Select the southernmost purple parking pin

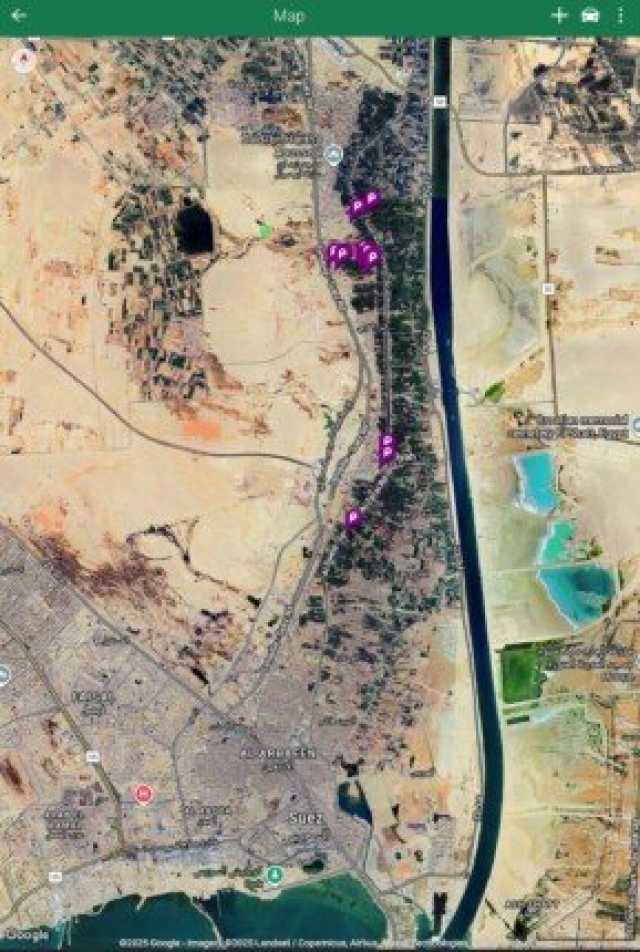tap(353, 517)
